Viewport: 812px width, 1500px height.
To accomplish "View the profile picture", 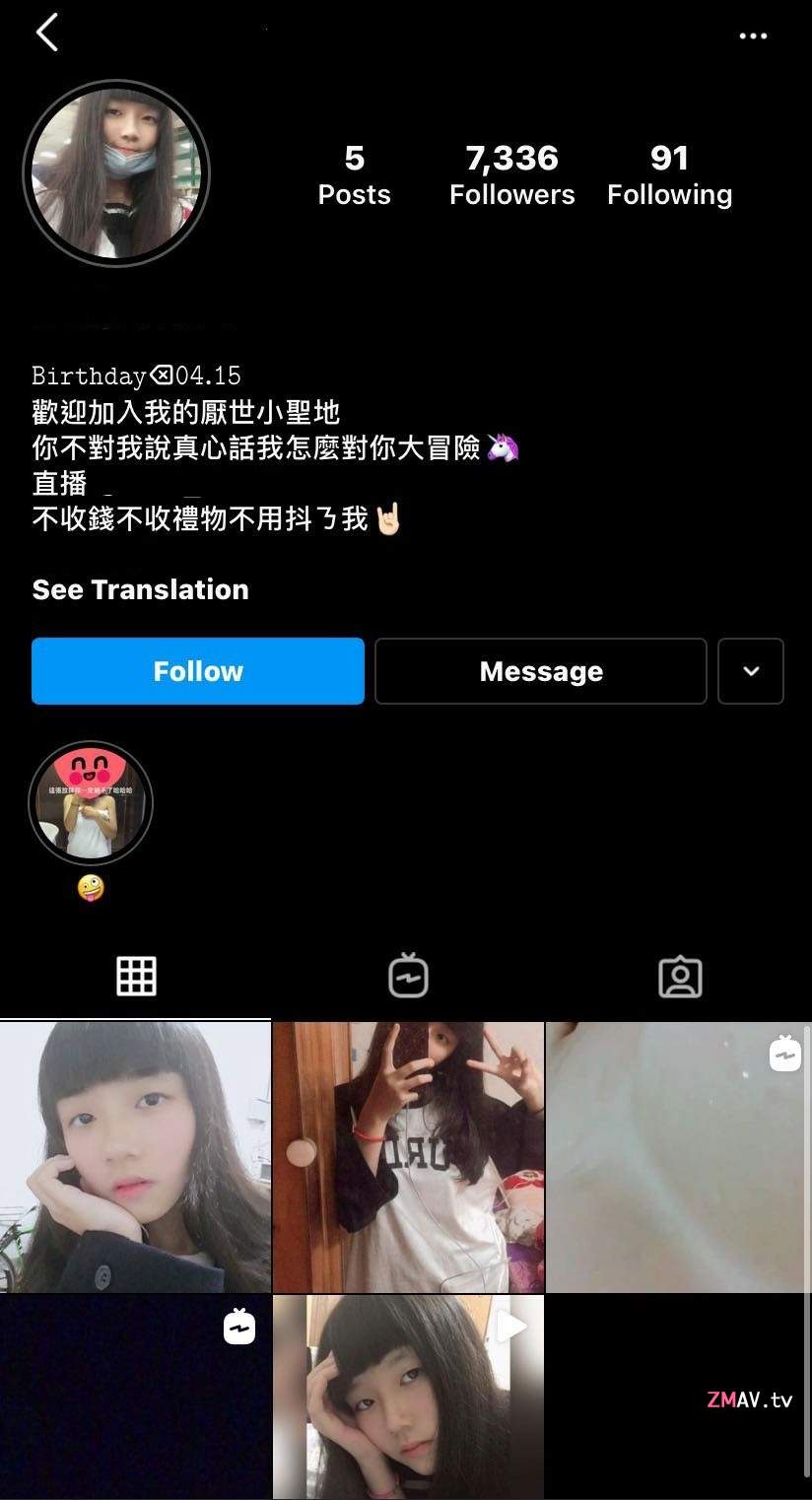I will pos(116,173).
